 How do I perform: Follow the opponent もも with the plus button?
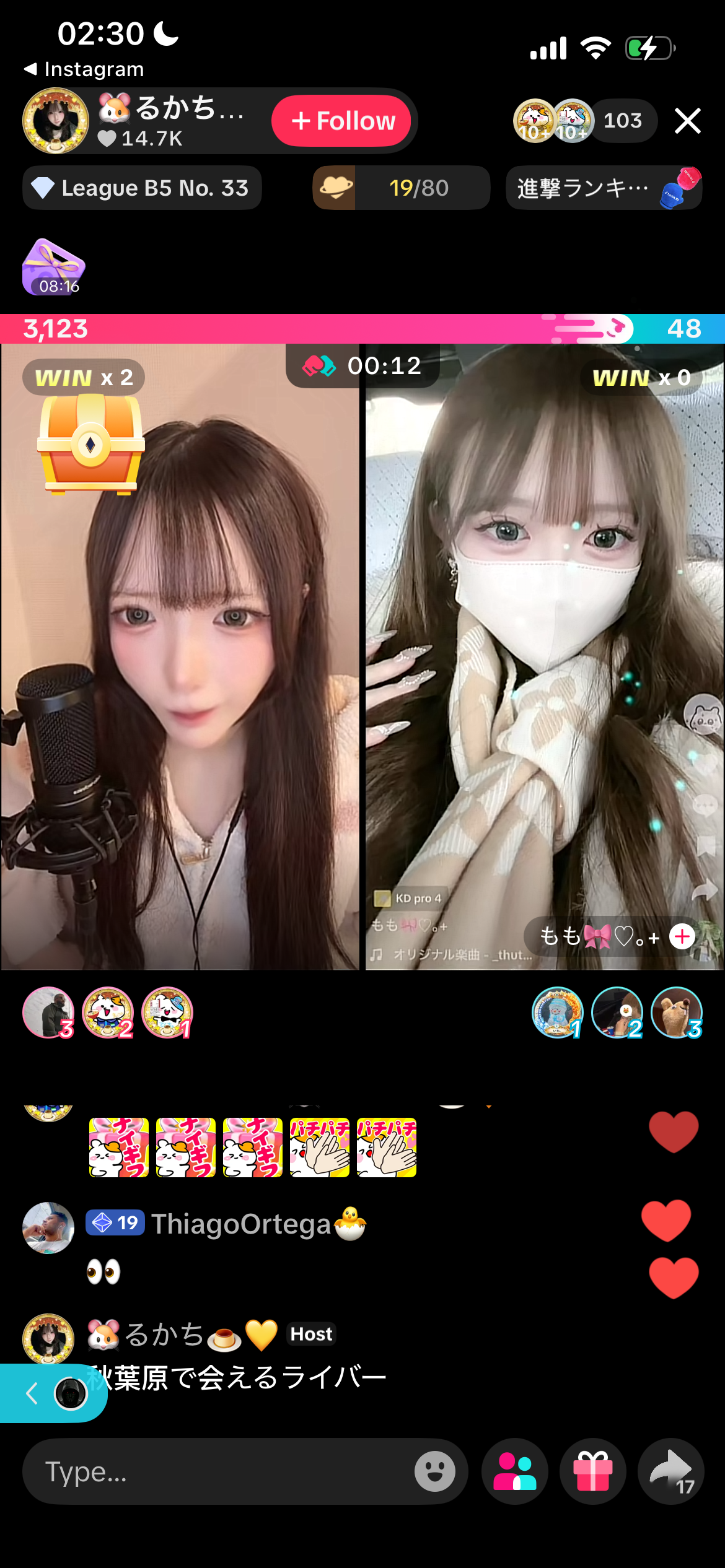click(682, 936)
